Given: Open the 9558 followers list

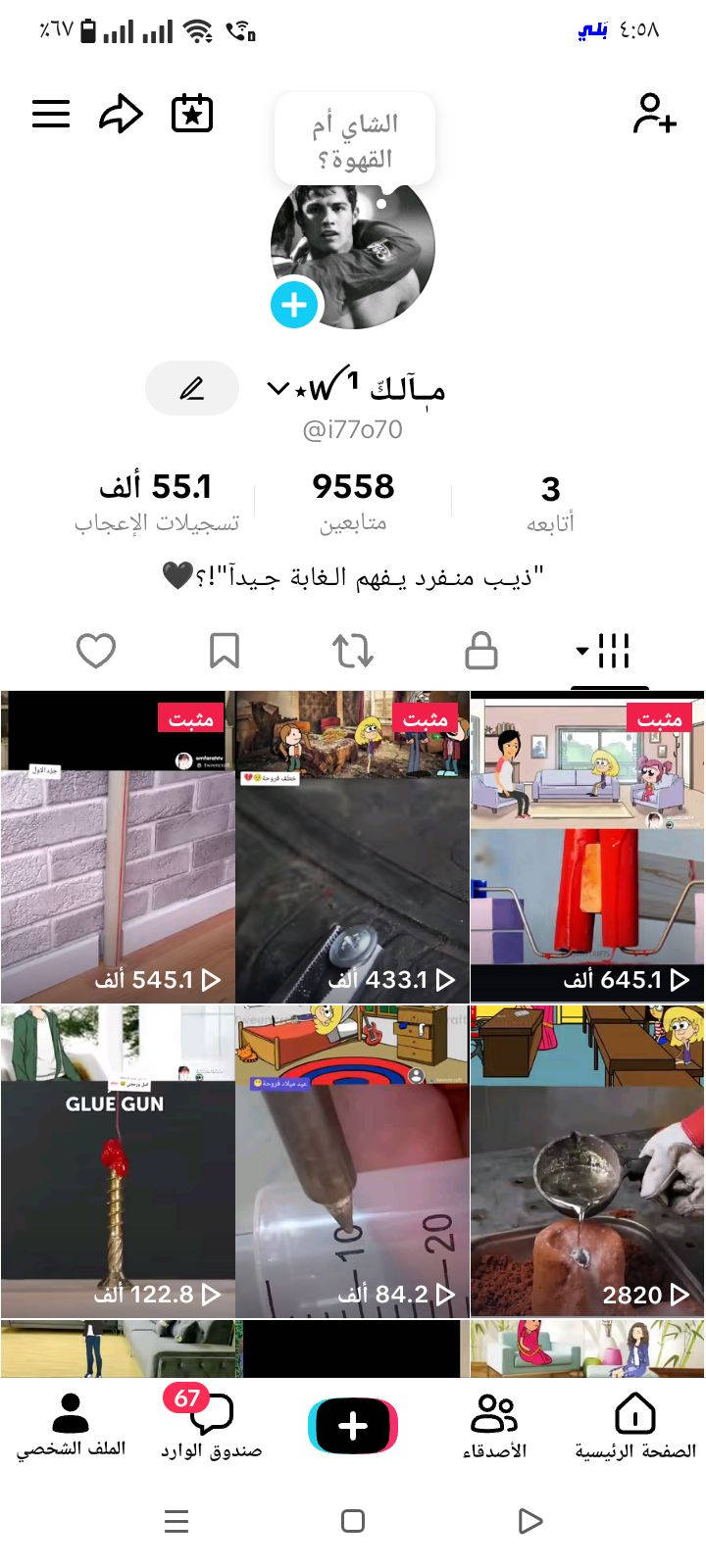Looking at the screenshot, I should 353,501.
